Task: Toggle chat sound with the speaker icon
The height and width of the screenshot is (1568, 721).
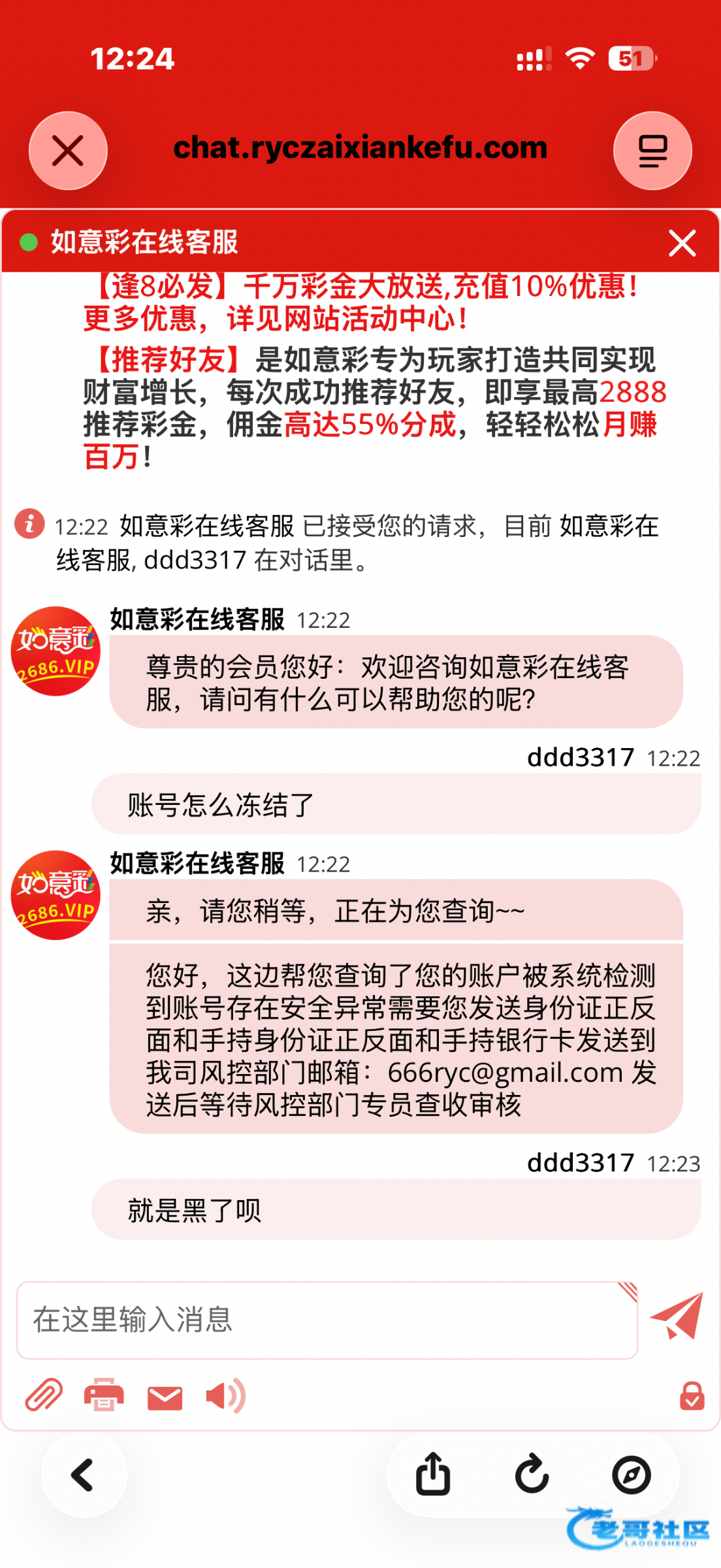Action: click(x=225, y=1396)
